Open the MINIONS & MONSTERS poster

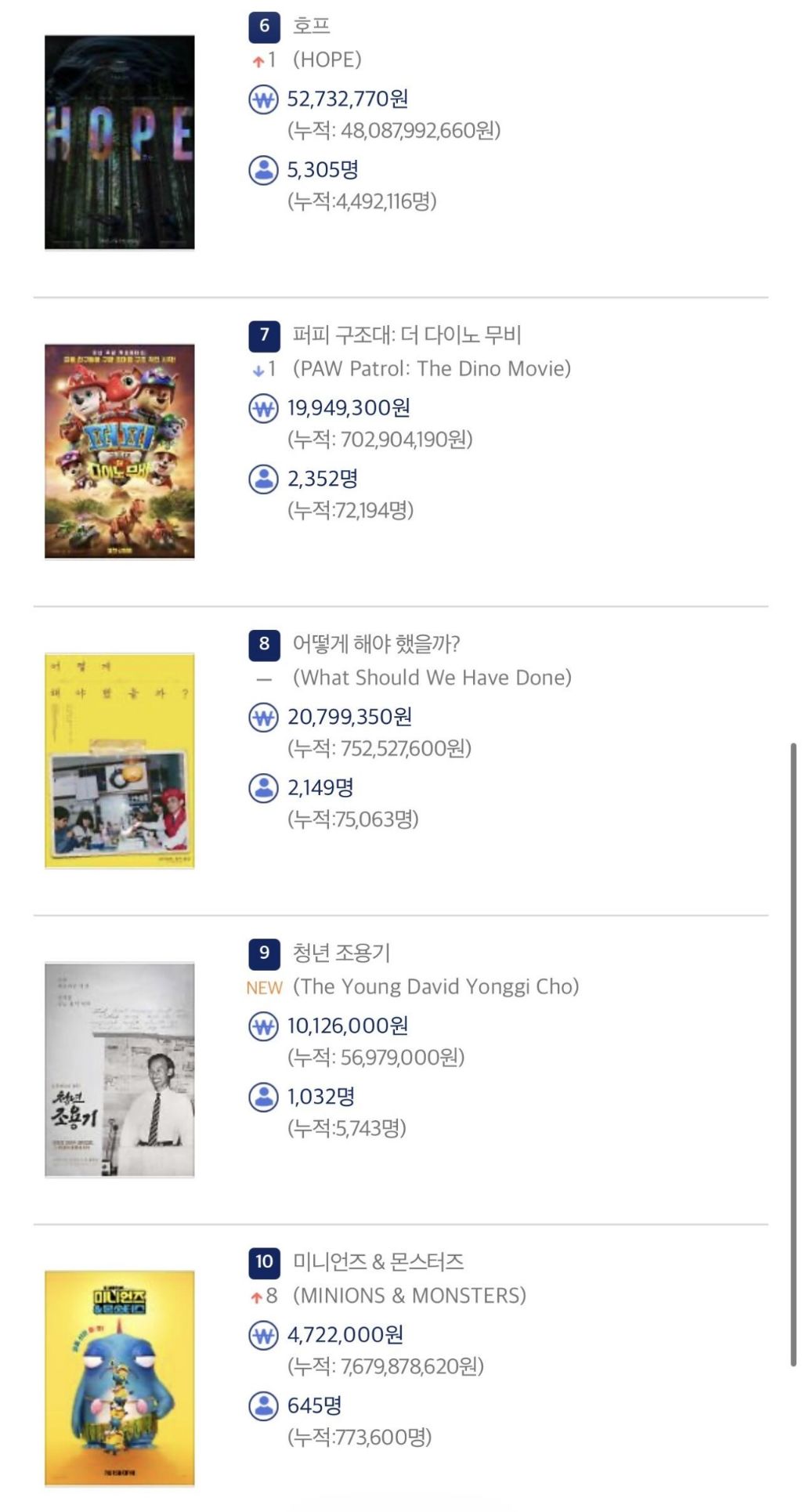(x=120, y=1378)
